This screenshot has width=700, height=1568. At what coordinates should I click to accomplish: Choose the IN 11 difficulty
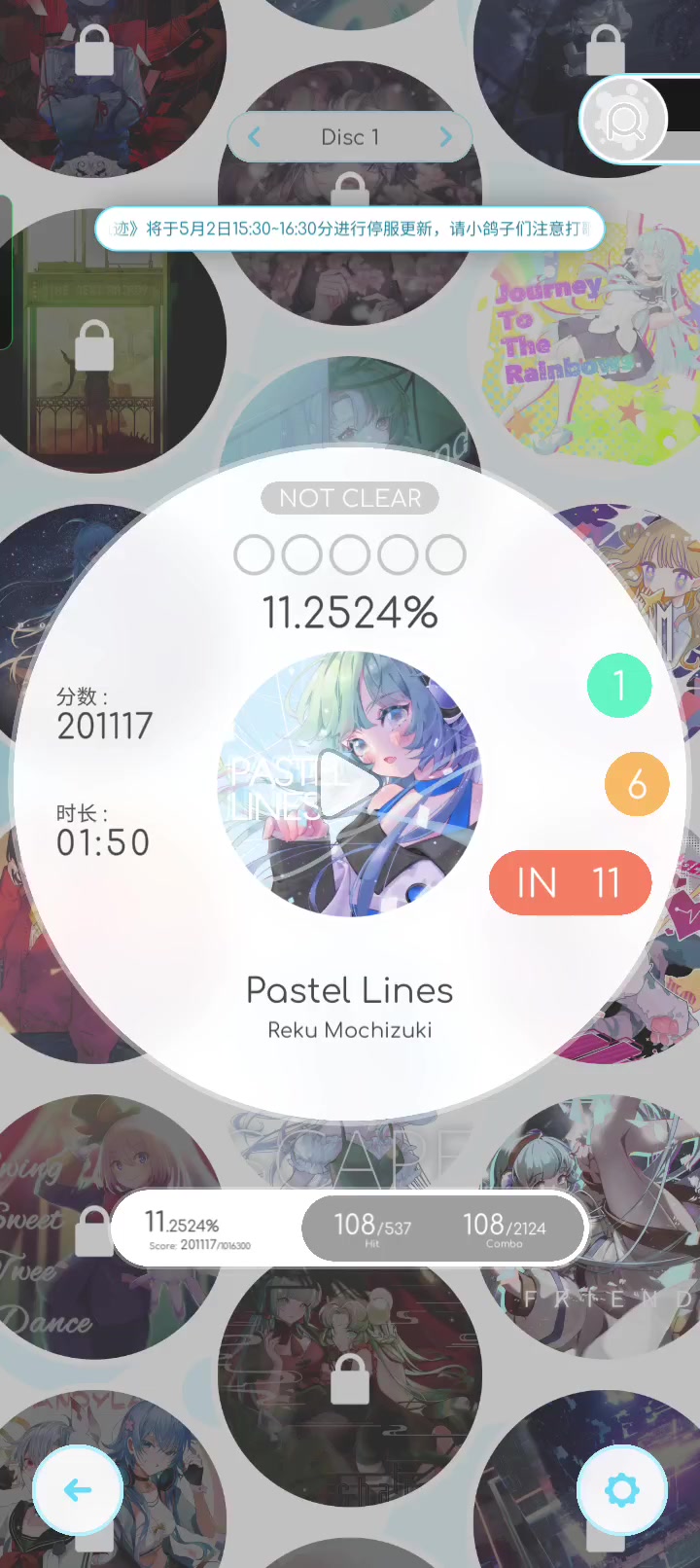pyautogui.click(x=570, y=883)
